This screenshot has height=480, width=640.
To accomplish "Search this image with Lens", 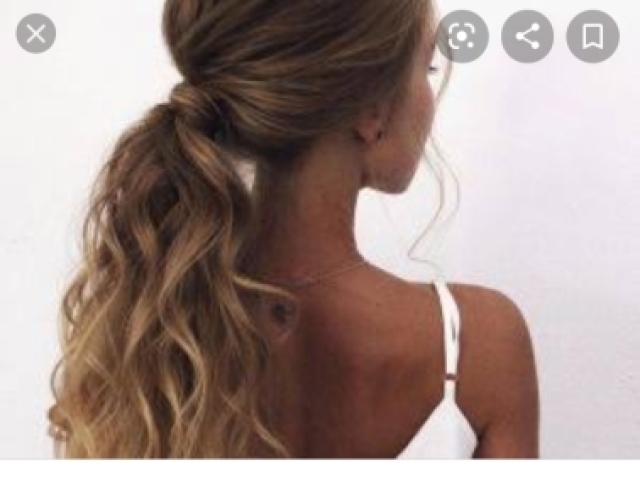I will click(462, 37).
